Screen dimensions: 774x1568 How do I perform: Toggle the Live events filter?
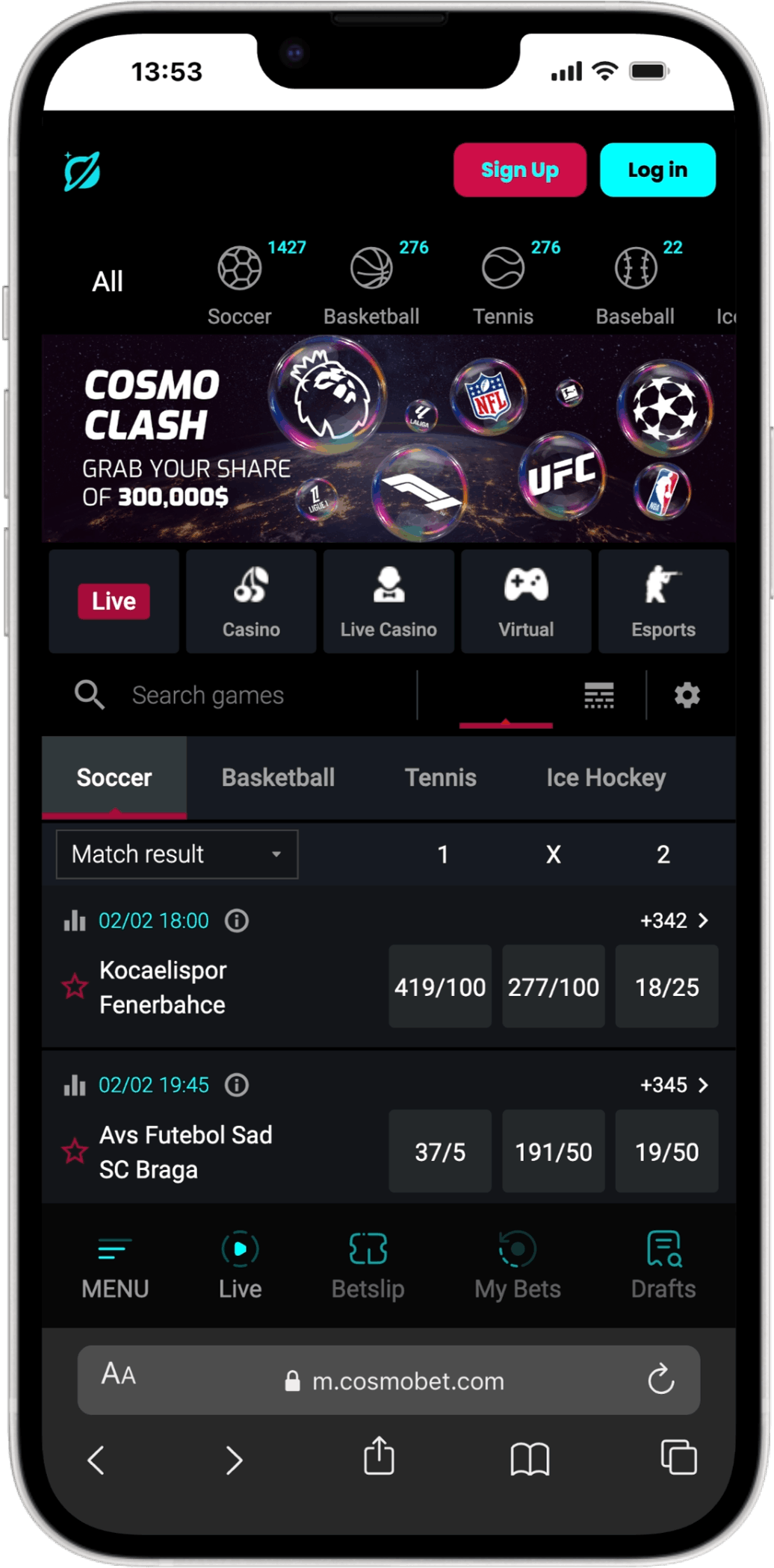(114, 600)
